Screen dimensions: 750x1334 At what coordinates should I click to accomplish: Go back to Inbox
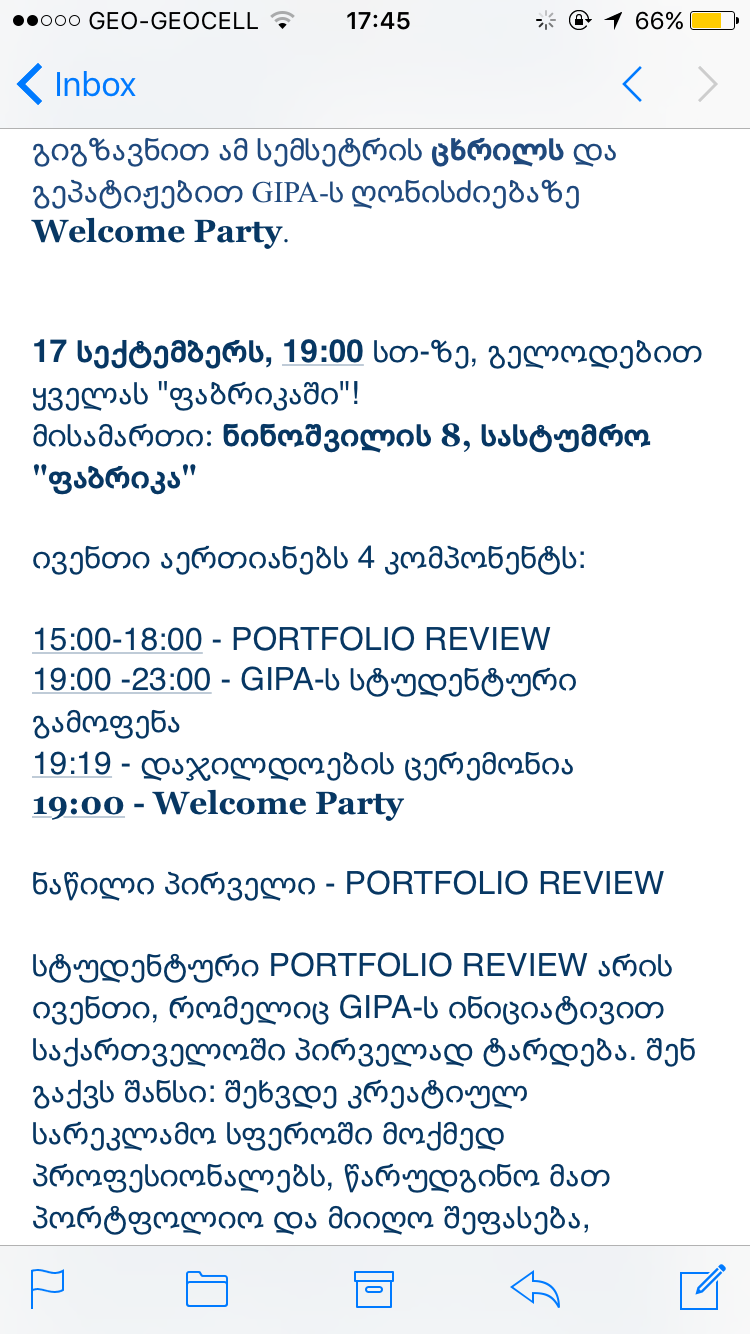(x=76, y=85)
